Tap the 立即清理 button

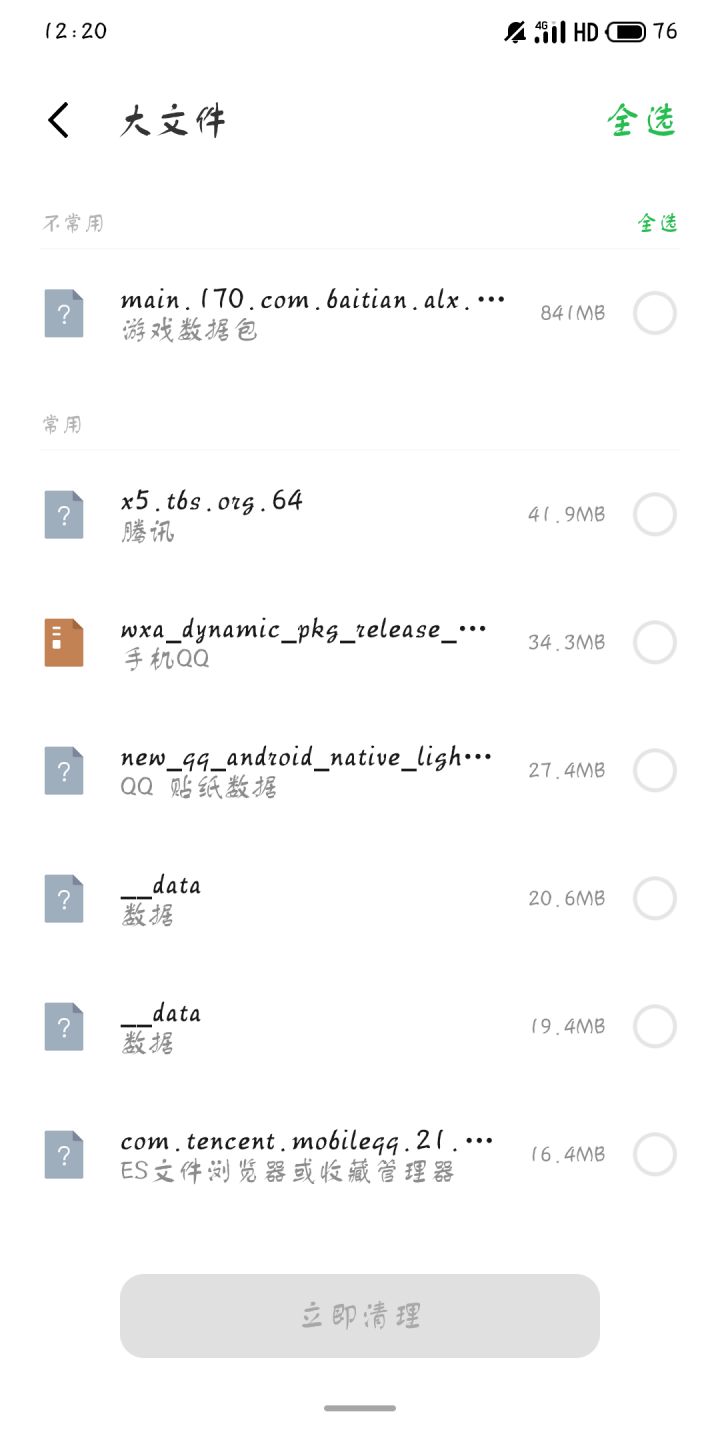click(x=360, y=1315)
